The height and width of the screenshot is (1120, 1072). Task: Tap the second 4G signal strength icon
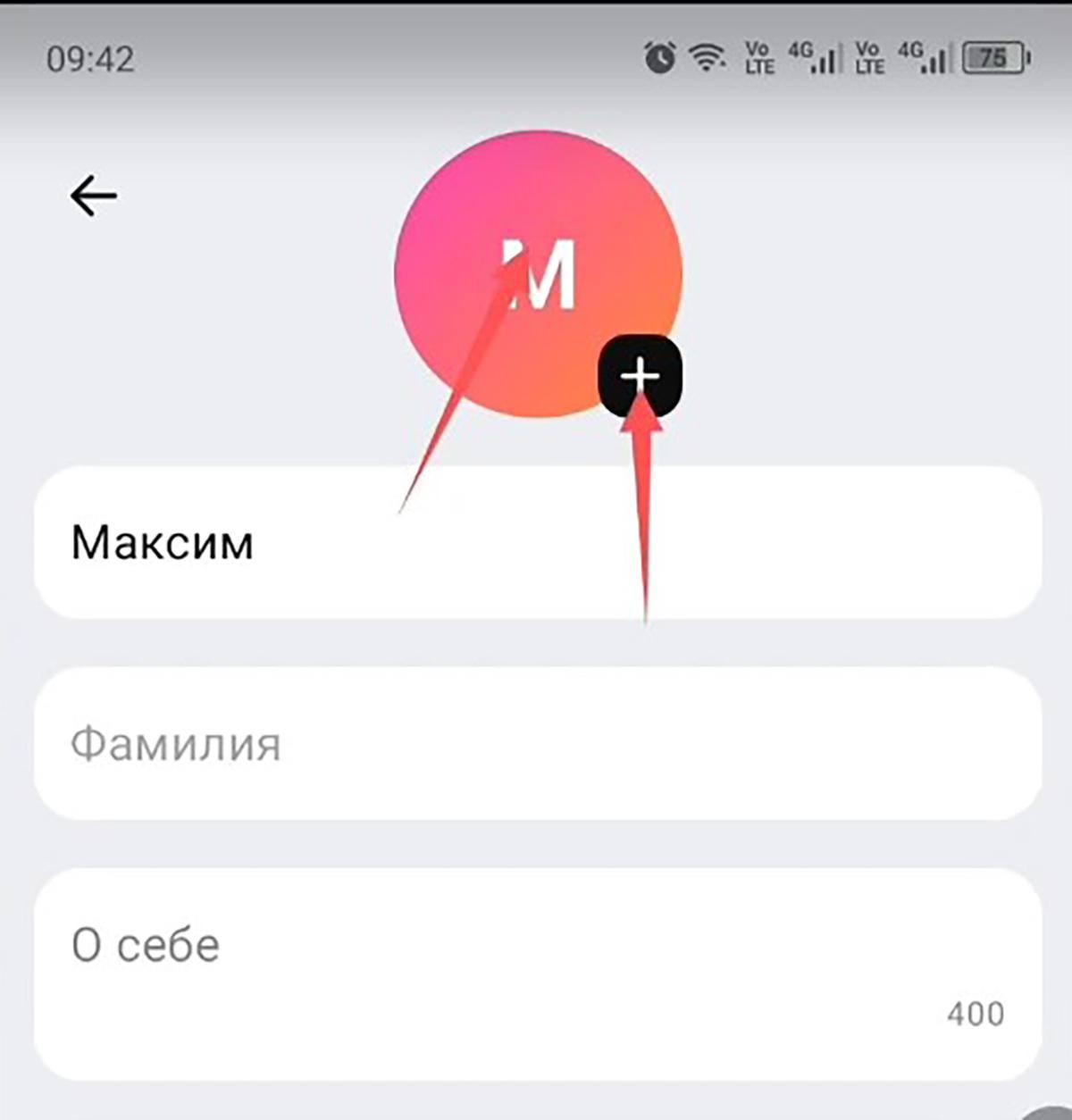925,57
